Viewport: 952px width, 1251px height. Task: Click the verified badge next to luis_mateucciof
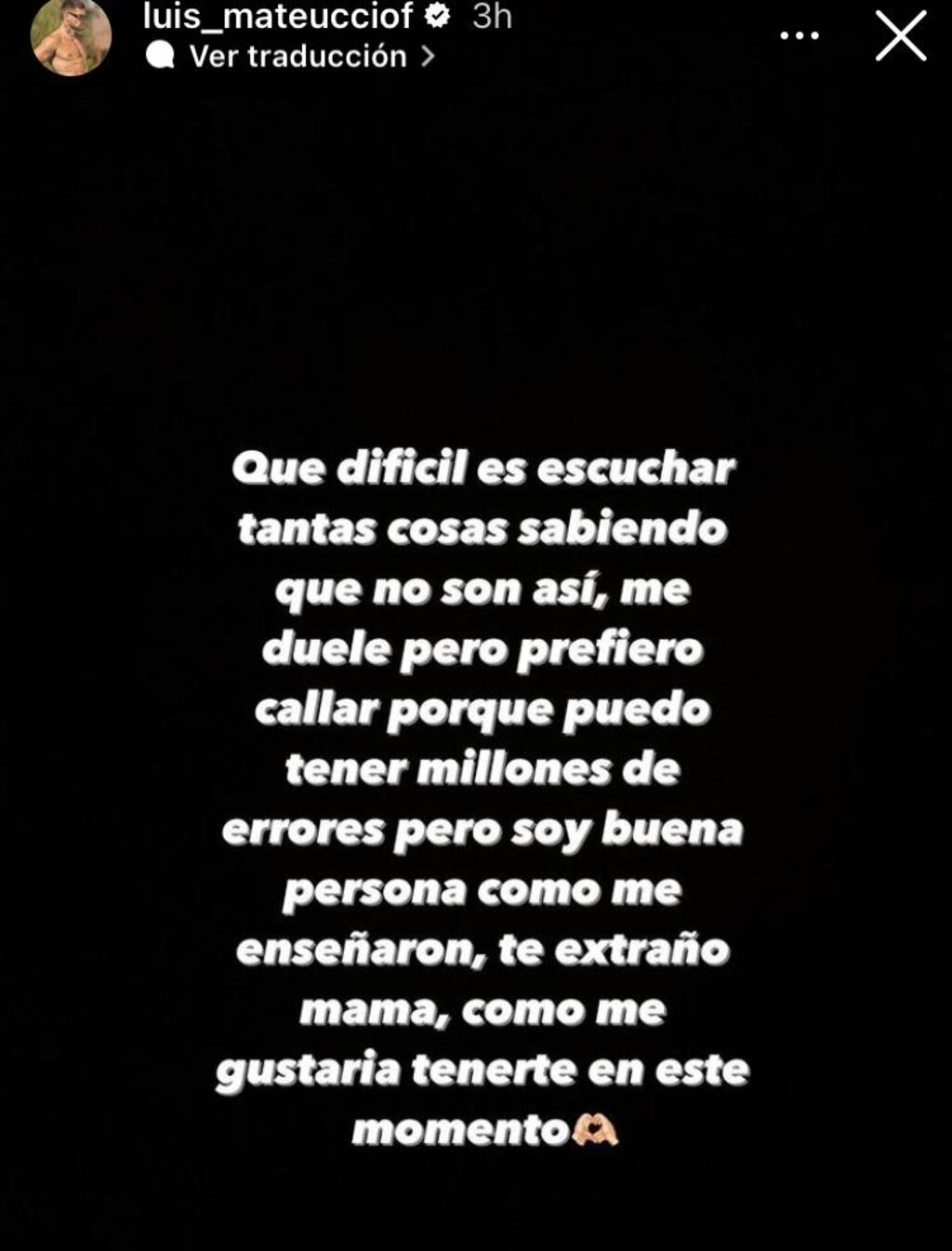(x=435, y=14)
